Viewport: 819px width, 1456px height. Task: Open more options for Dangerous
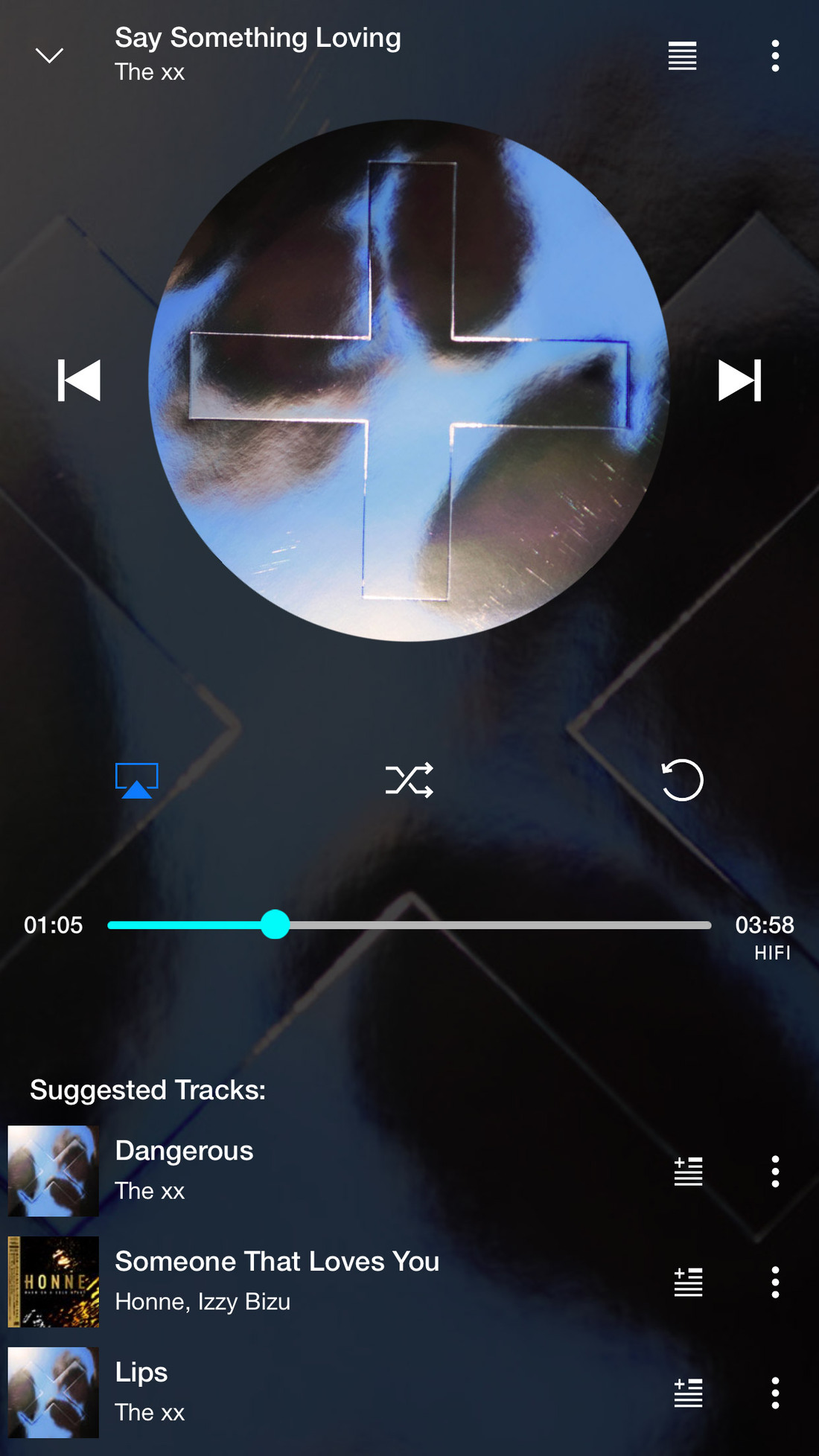click(x=775, y=1171)
